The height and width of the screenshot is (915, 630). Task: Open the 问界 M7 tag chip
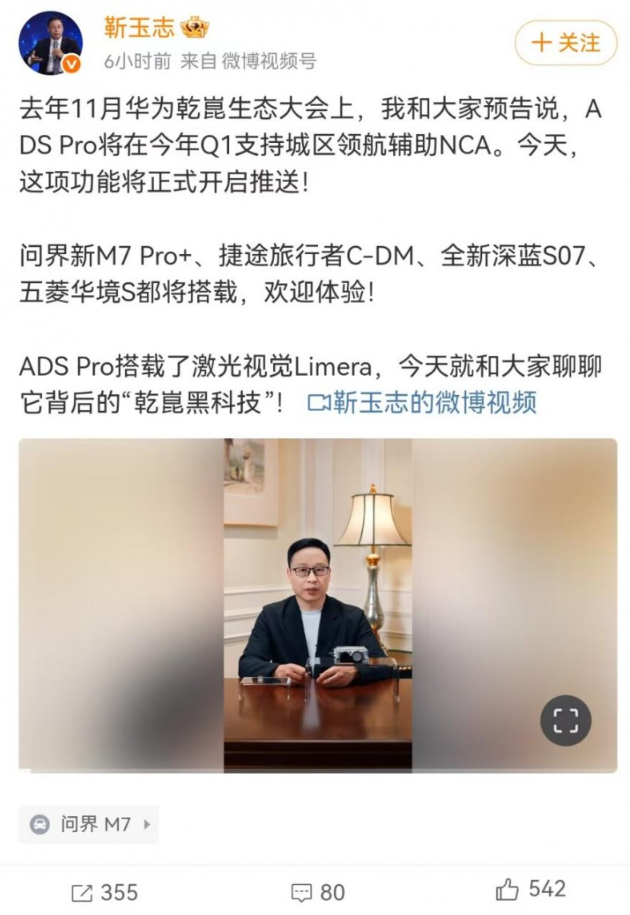pos(89,825)
